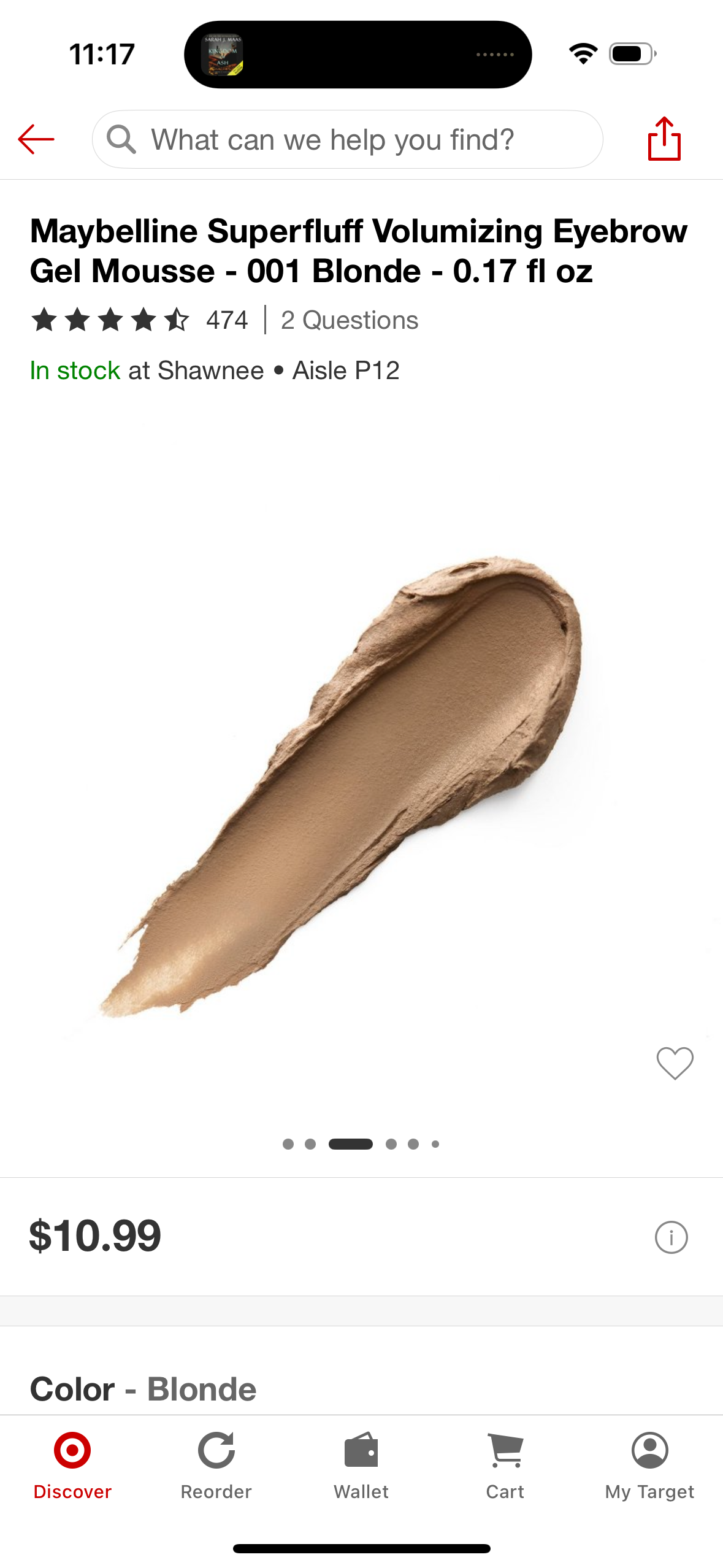Open the 474 star ratings
The image size is (723, 1568).
140,320
